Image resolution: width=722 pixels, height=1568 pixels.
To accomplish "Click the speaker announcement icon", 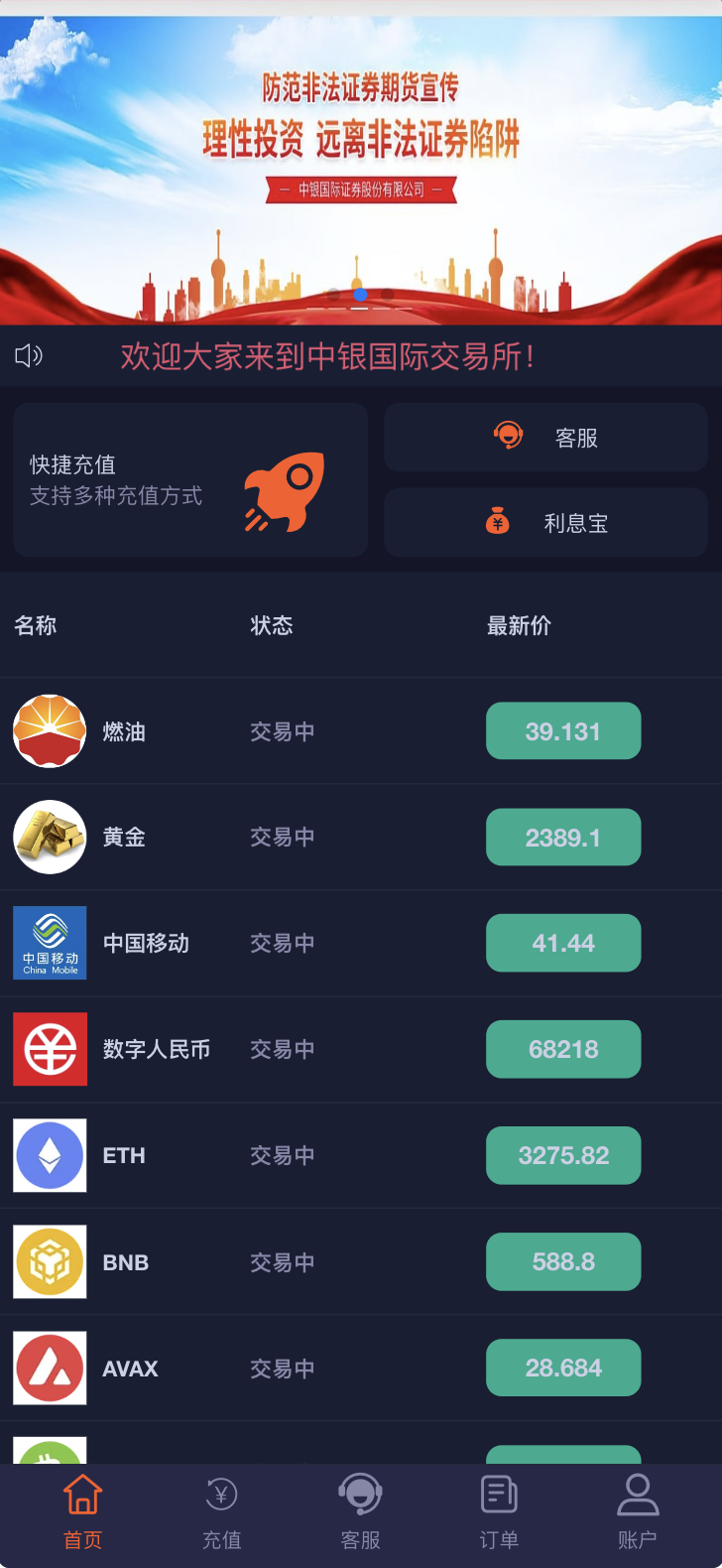I will coord(29,354).
